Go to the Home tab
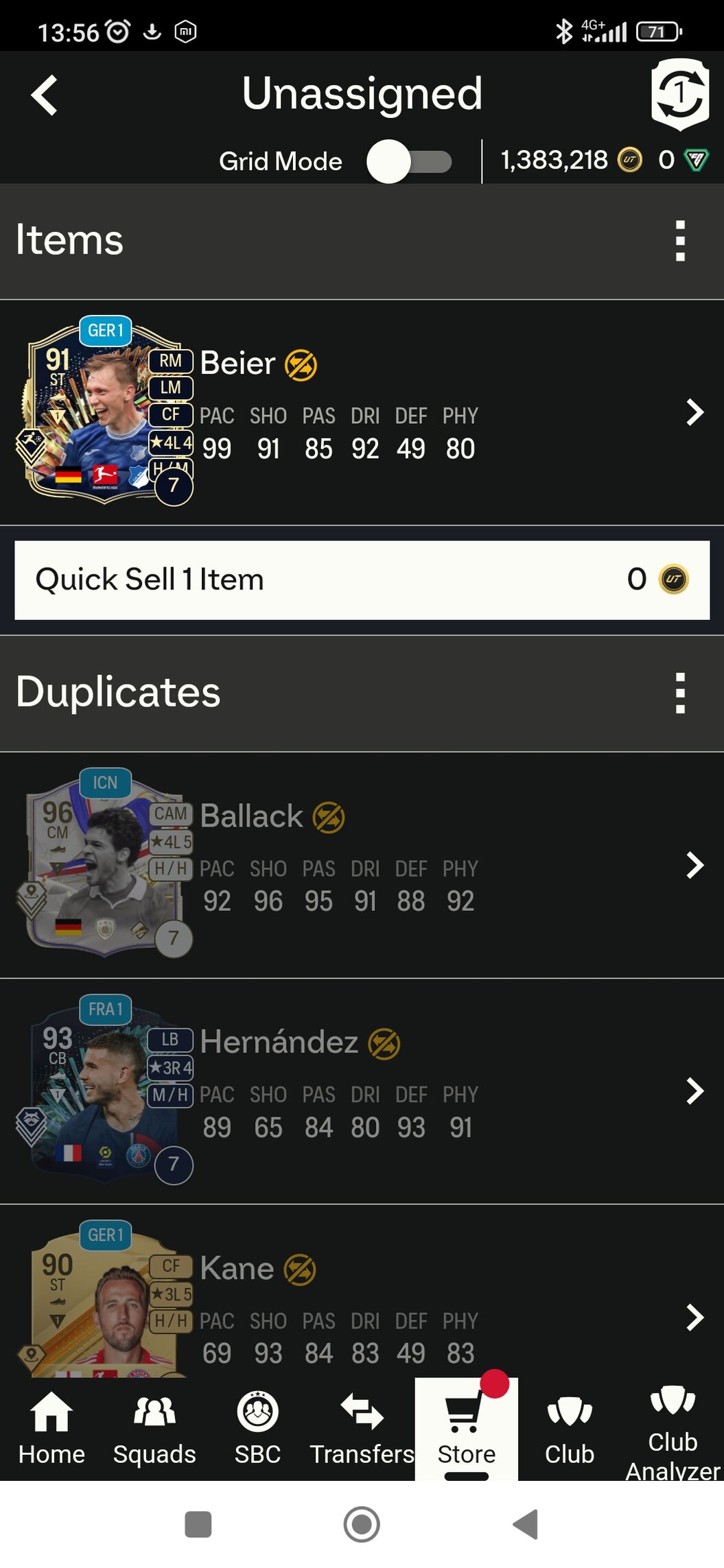Screen dimensions: 724x1568 pyautogui.click(x=51, y=1428)
